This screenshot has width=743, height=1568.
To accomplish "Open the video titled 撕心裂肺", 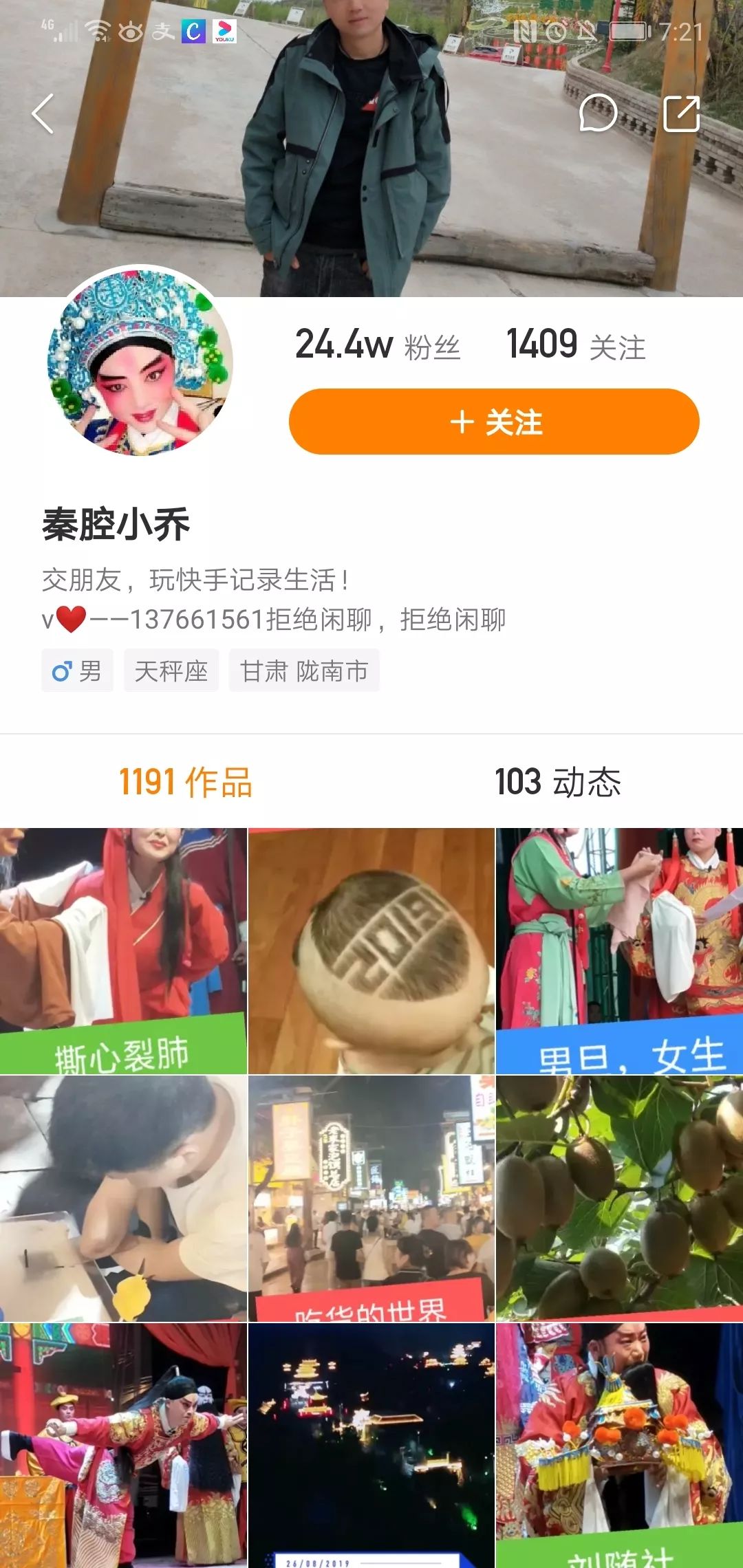I will coord(123,951).
